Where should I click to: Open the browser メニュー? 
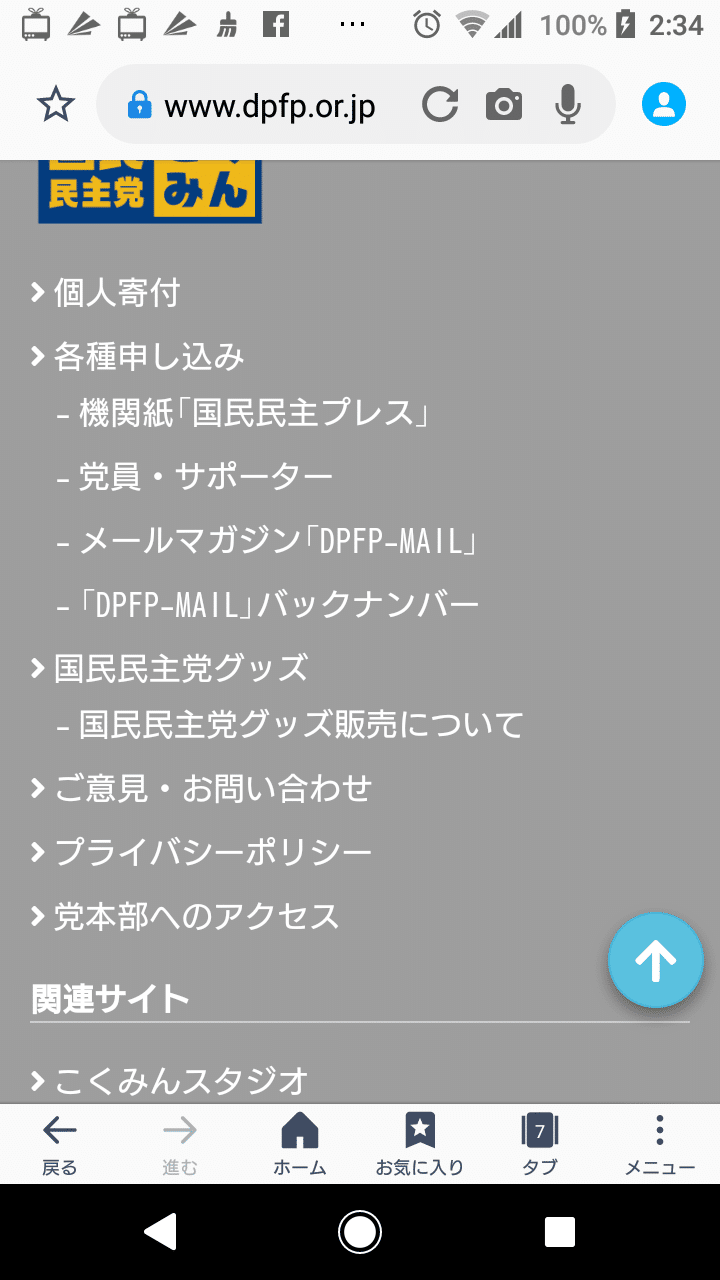click(660, 1144)
